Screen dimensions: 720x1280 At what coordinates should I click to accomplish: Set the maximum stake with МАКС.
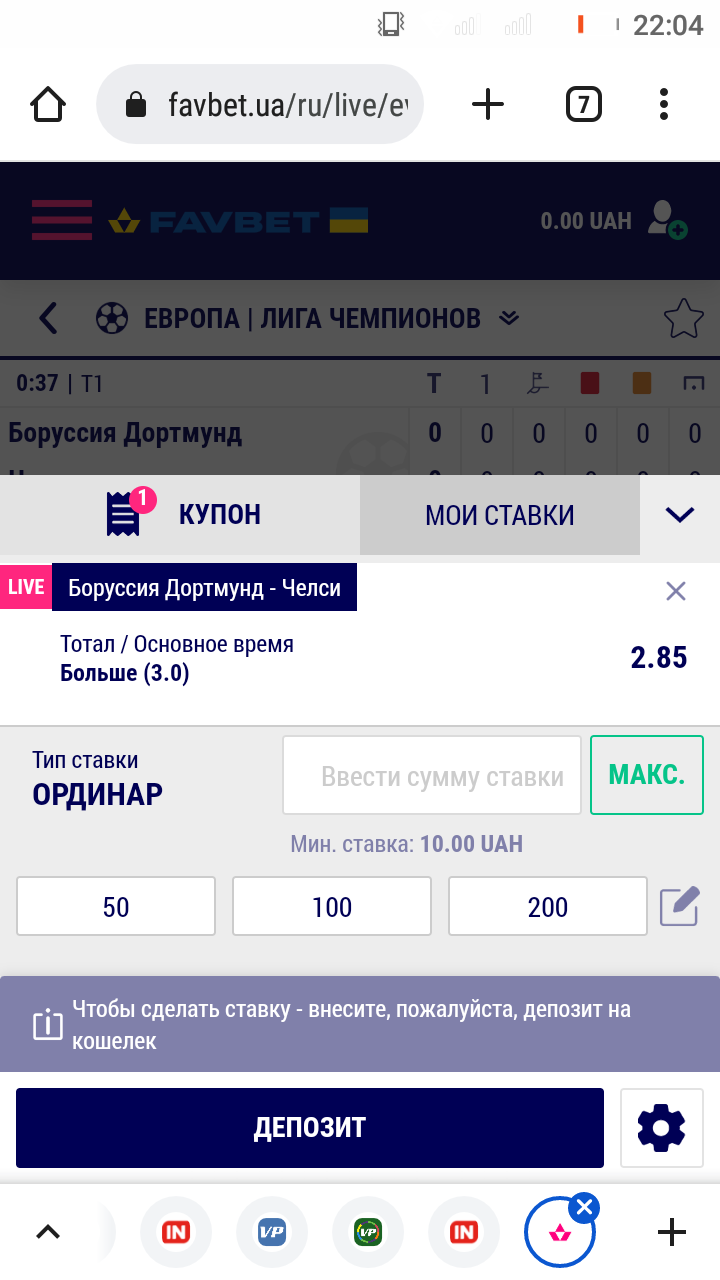pos(646,776)
